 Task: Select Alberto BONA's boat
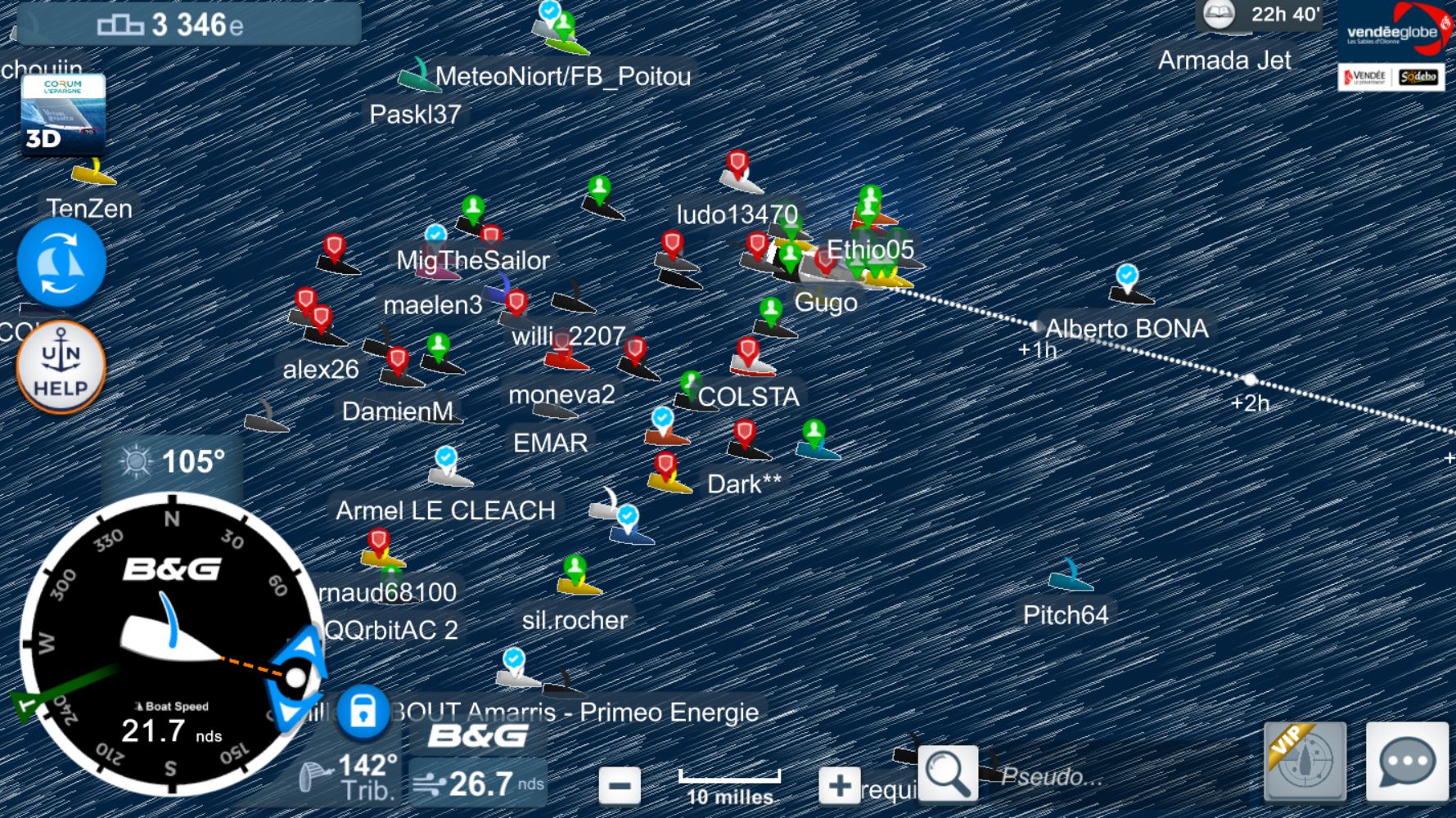click(1131, 293)
